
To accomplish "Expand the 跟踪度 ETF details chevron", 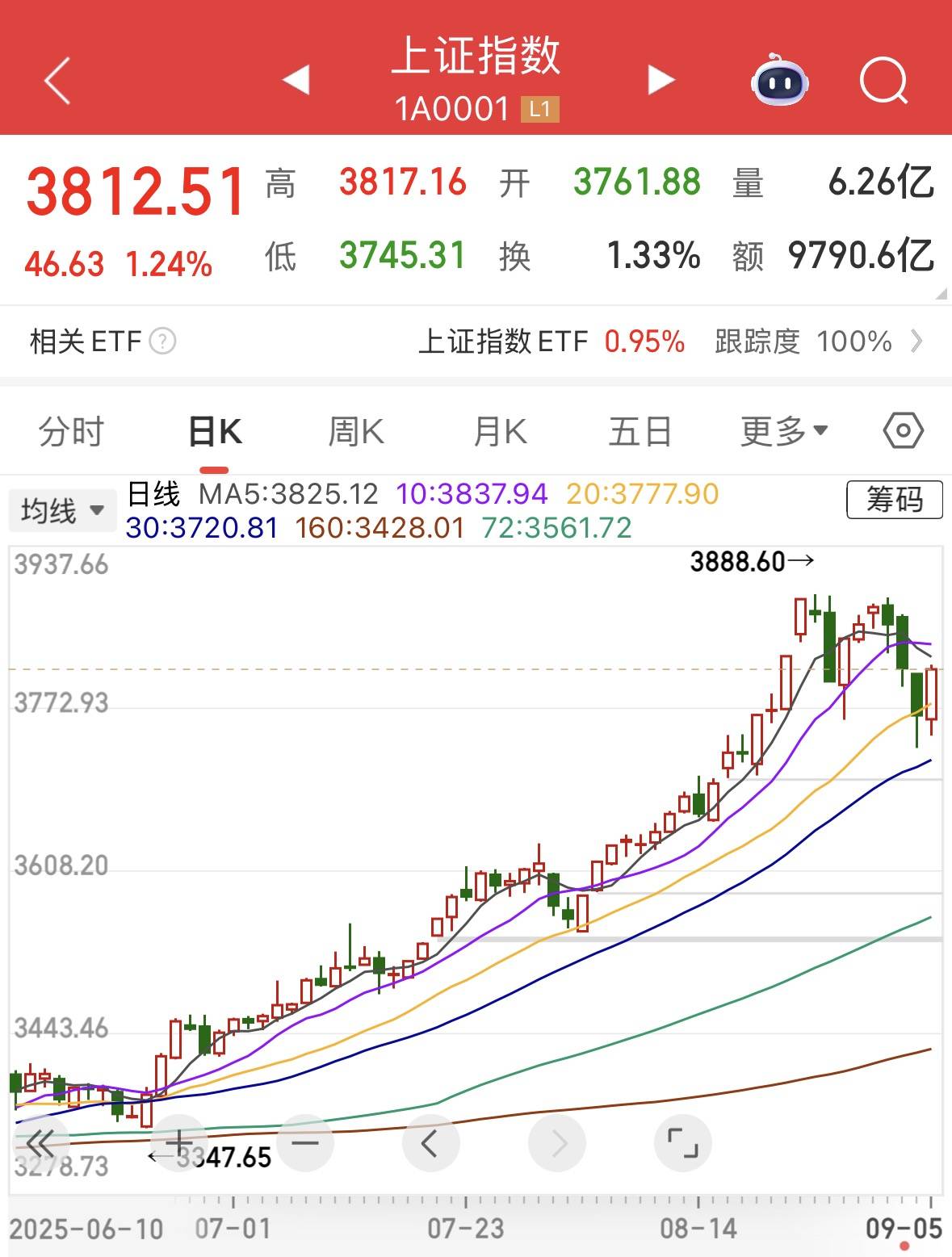I will tap(915, 341).
